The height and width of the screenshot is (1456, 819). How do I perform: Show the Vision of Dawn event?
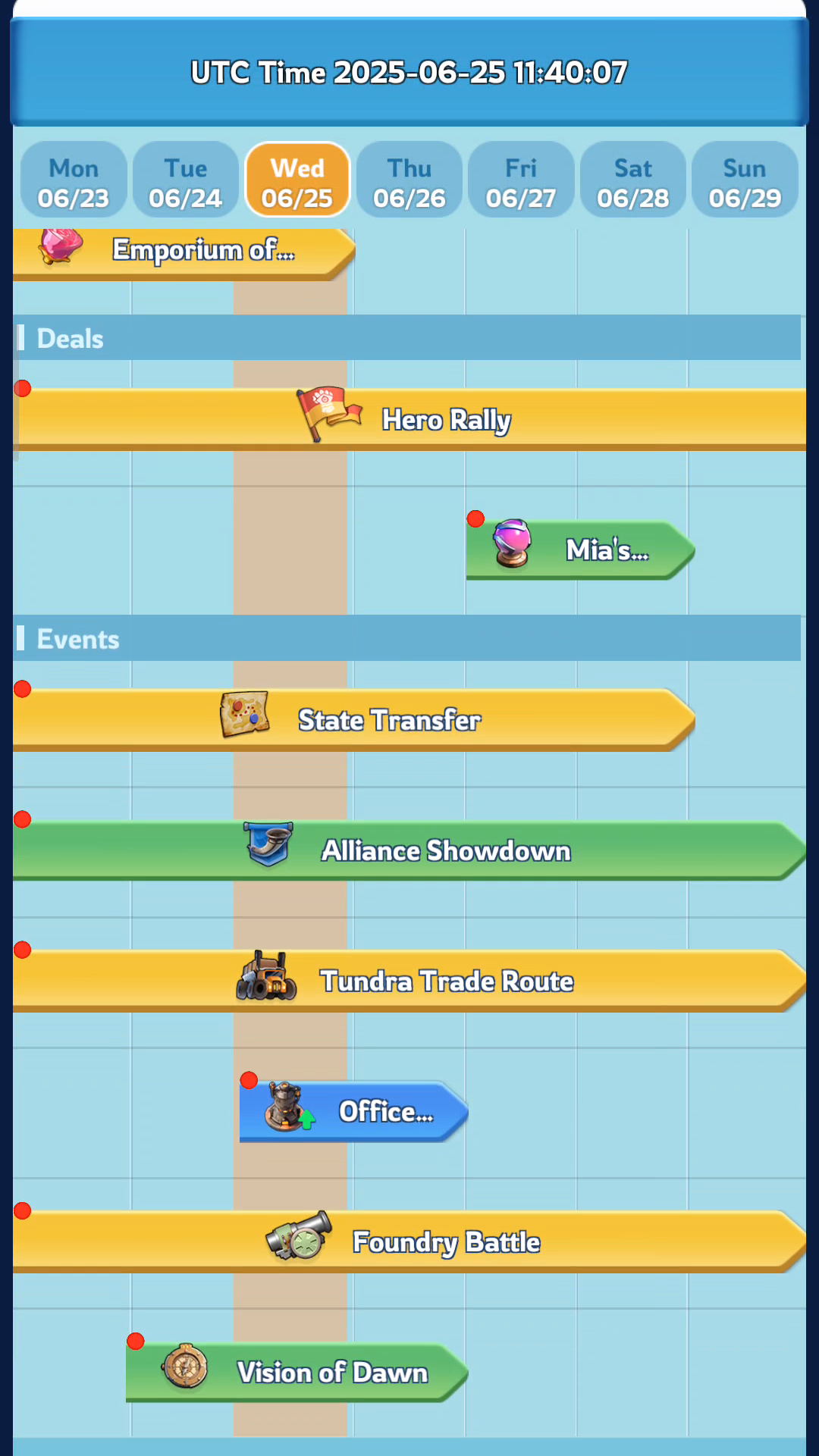pos(296,1372)
